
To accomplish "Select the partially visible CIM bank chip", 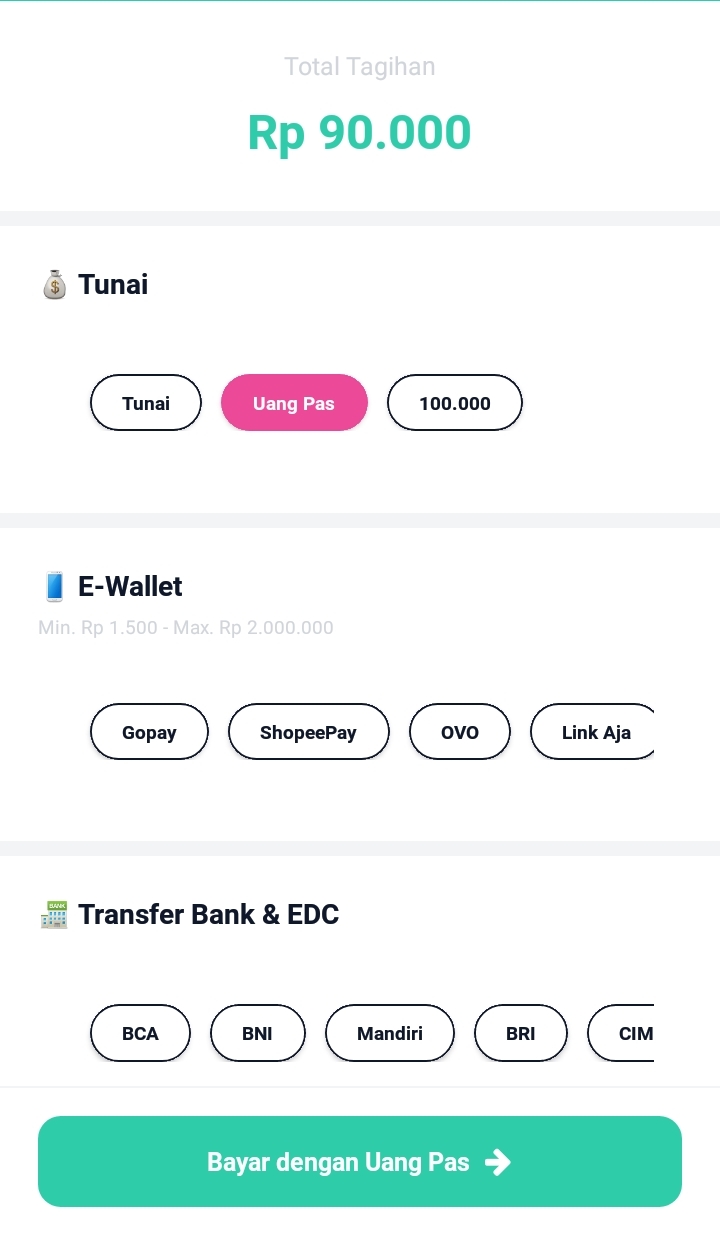I will coord(624,1033).
